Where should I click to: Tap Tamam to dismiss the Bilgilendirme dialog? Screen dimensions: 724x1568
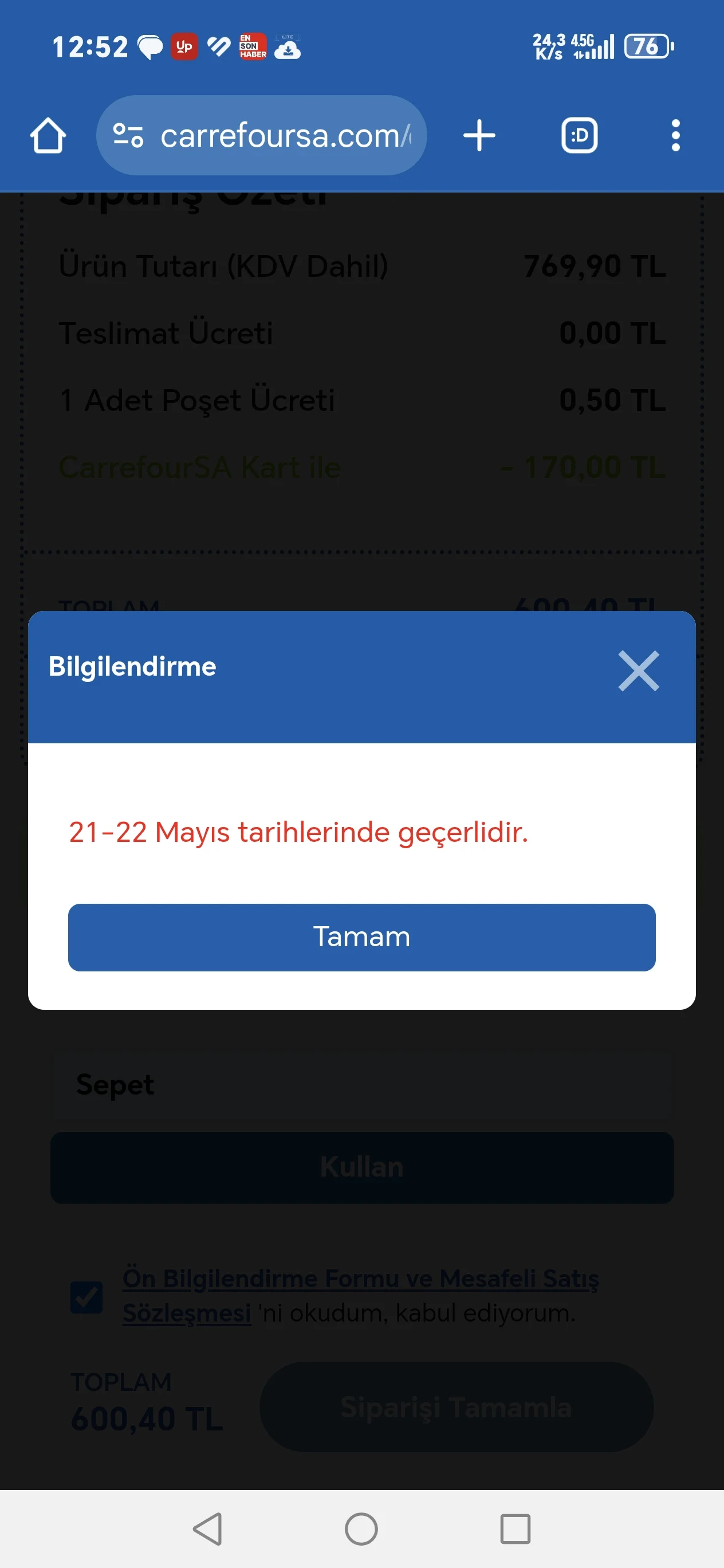pos(361,938)
